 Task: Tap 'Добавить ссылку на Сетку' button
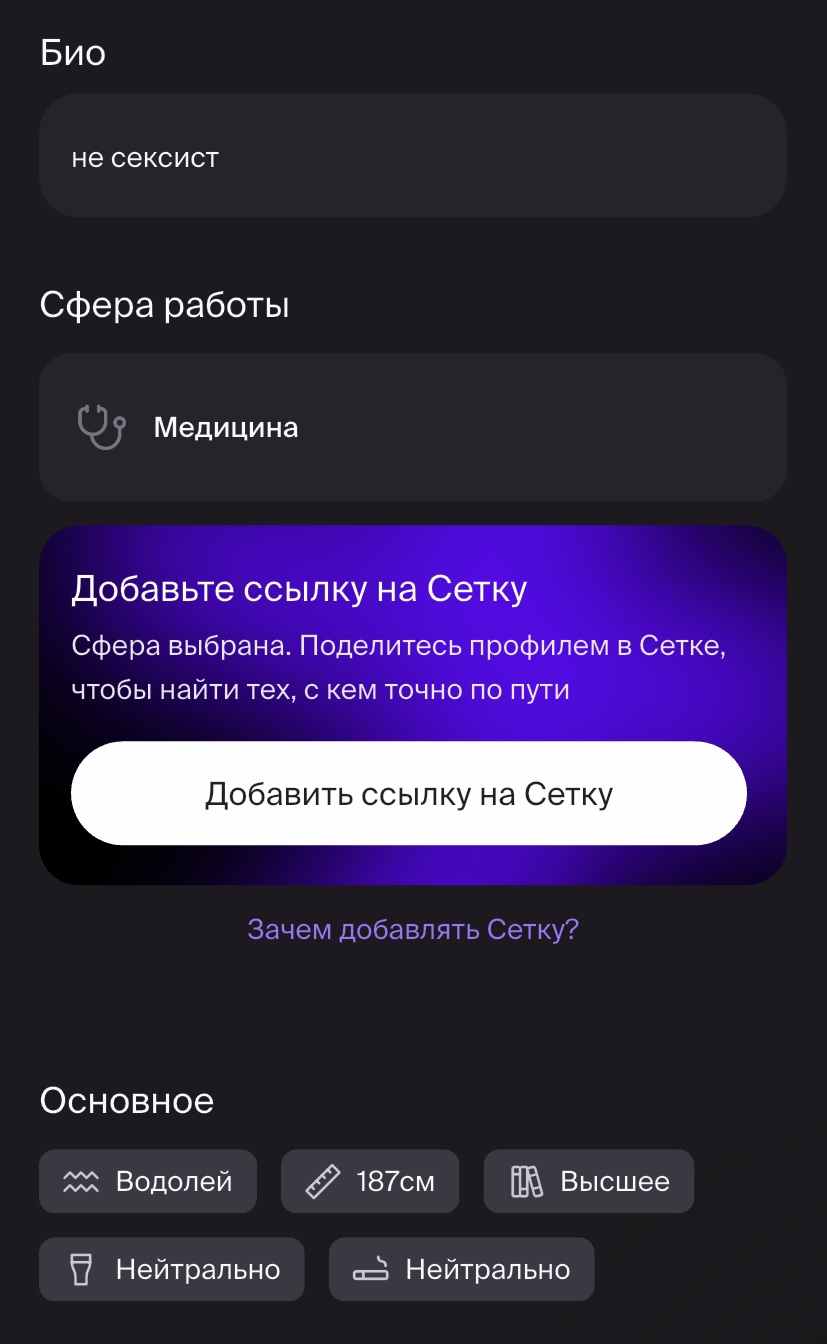point(409,794)
